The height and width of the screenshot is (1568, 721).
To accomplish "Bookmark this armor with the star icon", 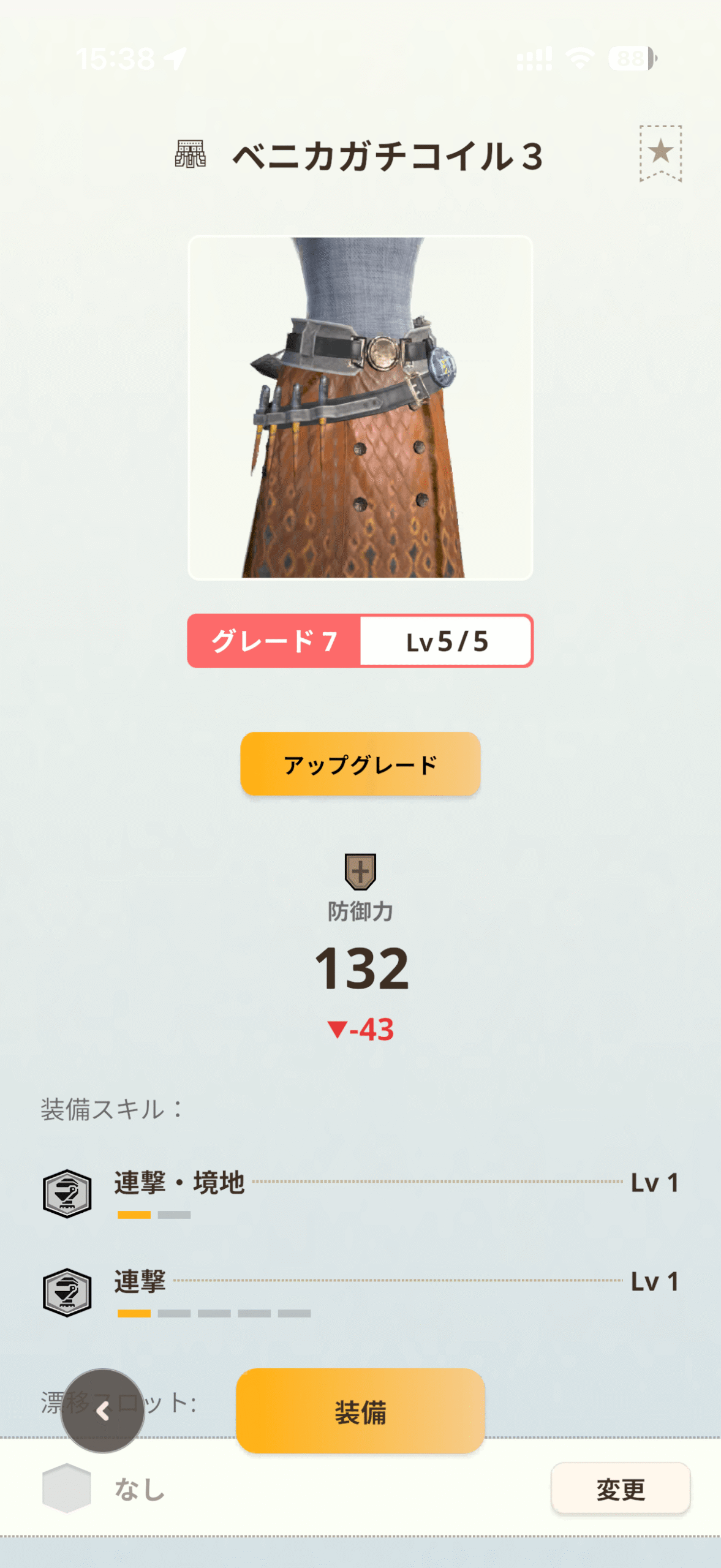I will 660,153.
